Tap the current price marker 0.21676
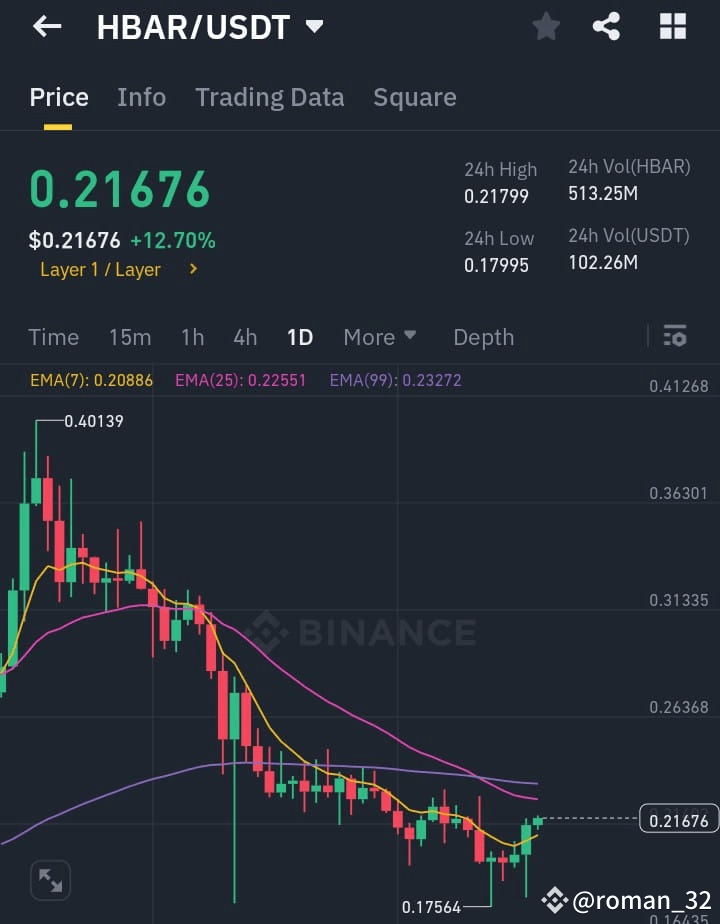Screen dimensions: 720x924 [677, 819]
